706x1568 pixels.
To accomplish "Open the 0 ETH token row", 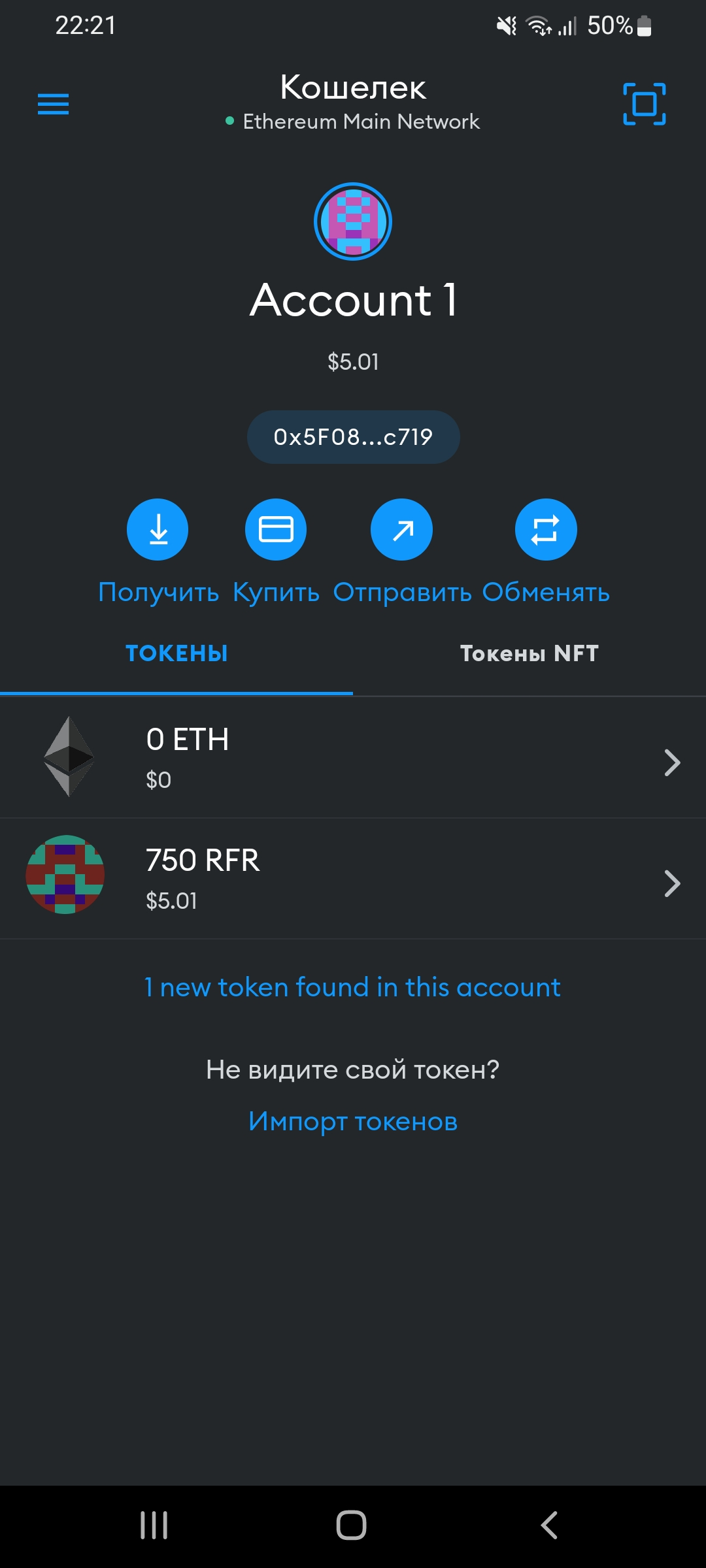I will (353, 758).
